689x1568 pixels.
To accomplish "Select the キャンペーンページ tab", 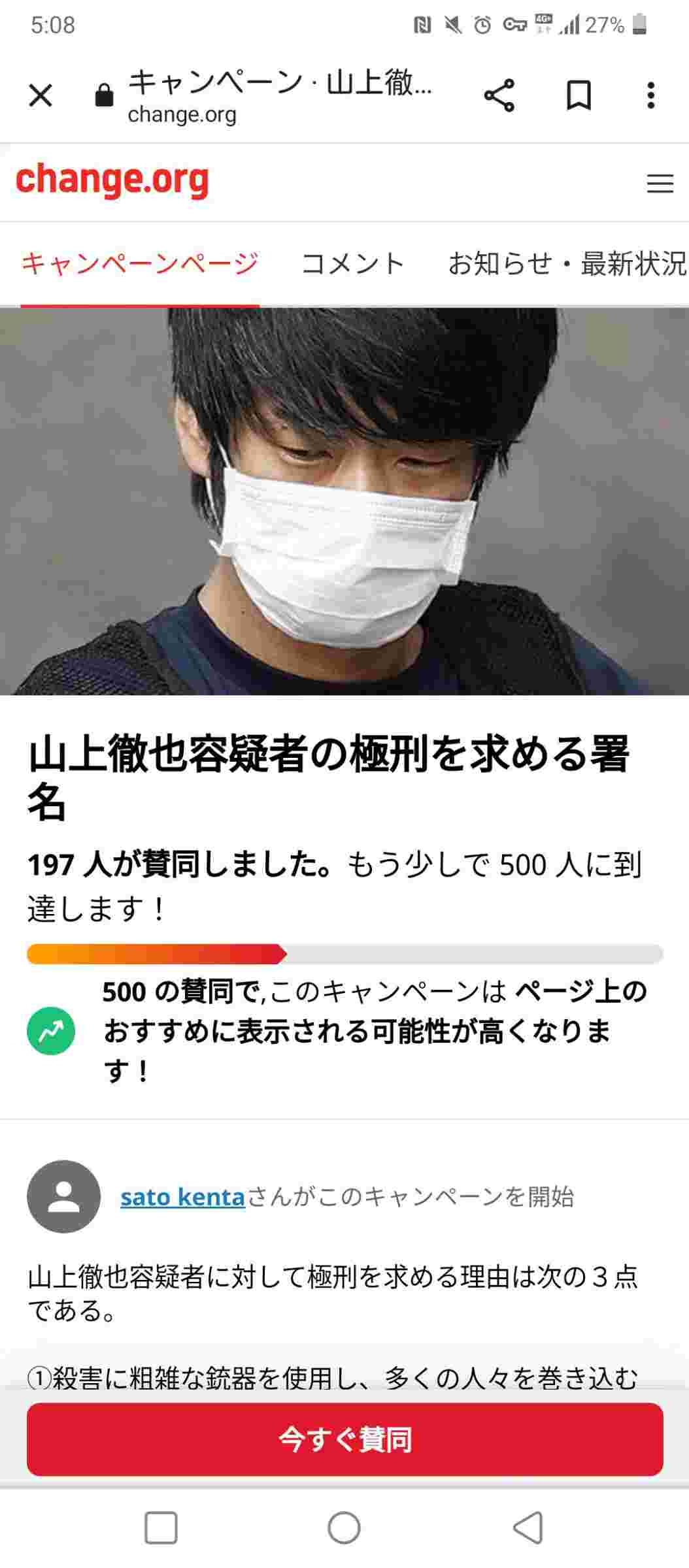I will coord(140,264).
